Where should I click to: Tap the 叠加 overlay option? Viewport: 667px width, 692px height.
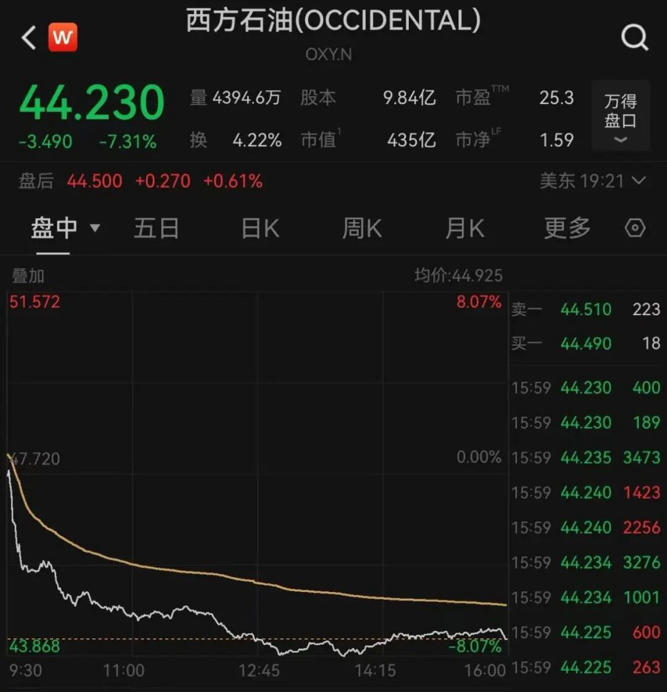tap(27, 276)
